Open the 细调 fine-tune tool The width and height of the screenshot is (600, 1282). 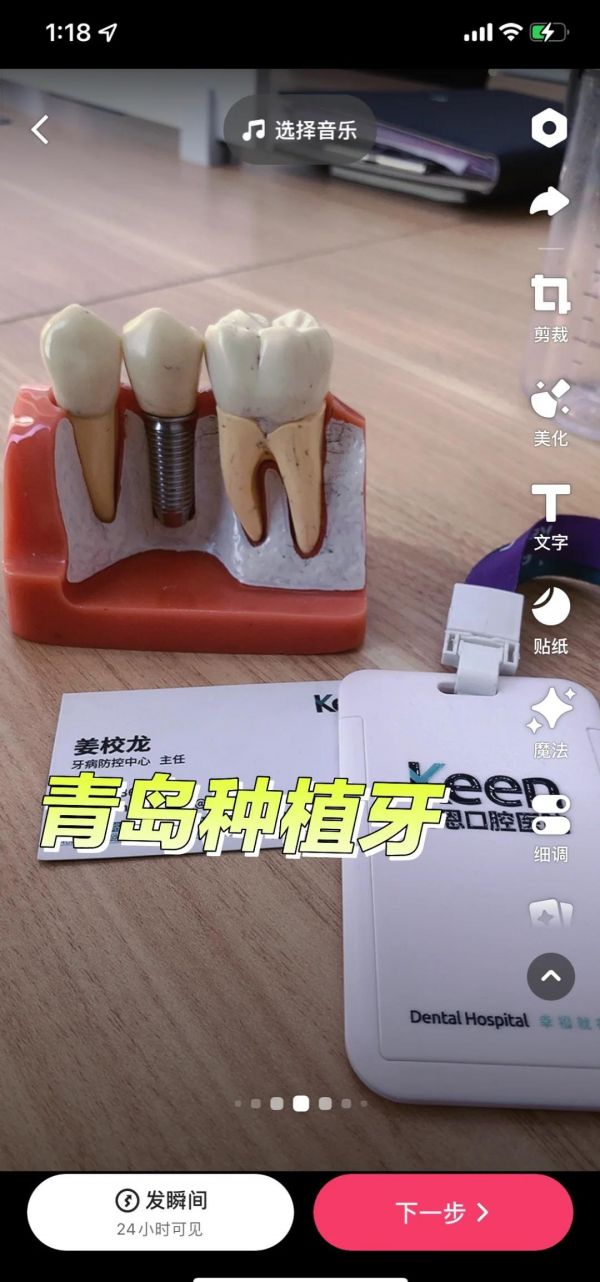(x=550, y=829)
